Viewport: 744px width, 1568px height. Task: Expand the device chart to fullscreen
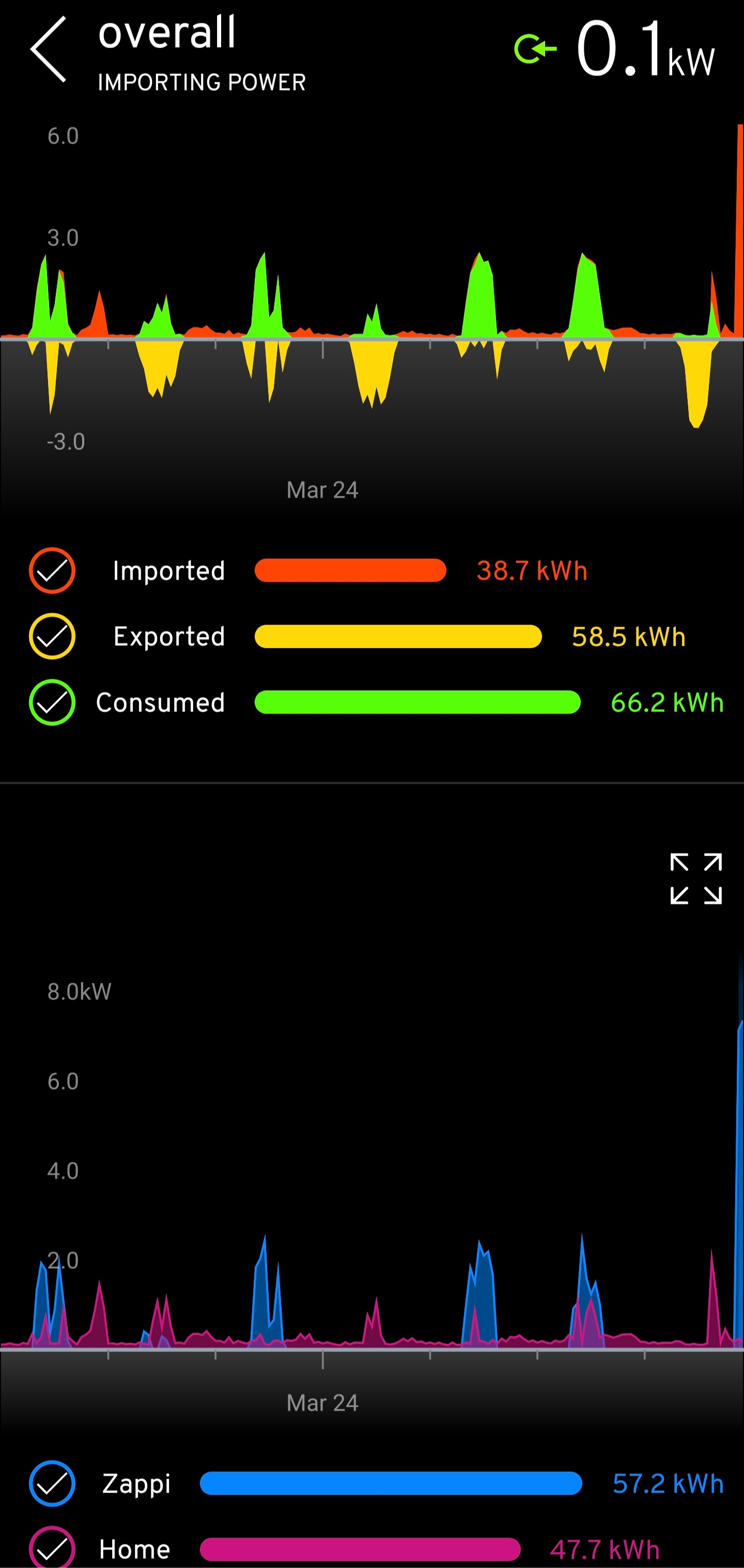pos(696,878)
